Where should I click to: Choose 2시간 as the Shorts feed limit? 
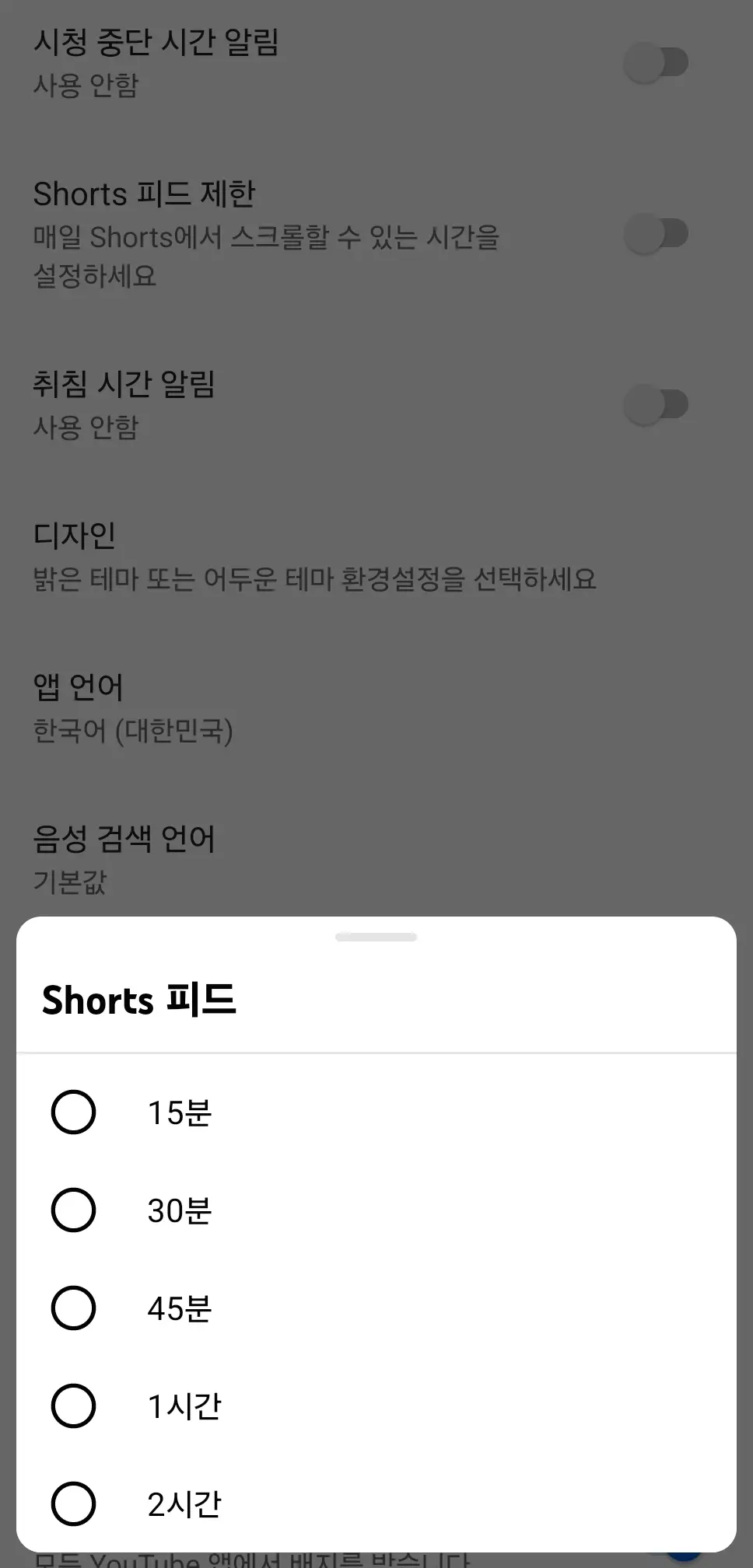pos(74,1504)
